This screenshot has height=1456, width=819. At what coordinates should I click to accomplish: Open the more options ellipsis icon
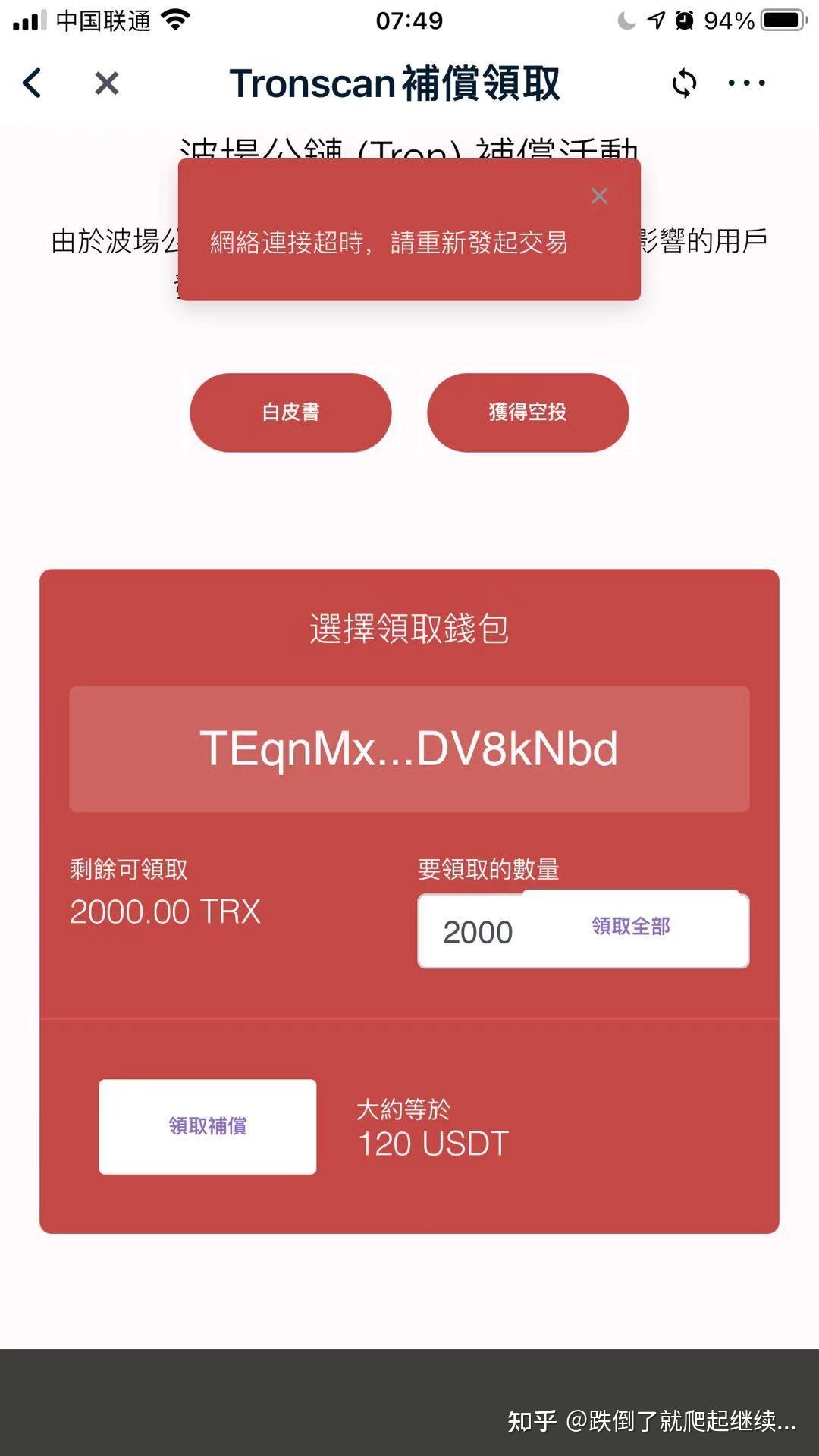[x=745, y=83]
